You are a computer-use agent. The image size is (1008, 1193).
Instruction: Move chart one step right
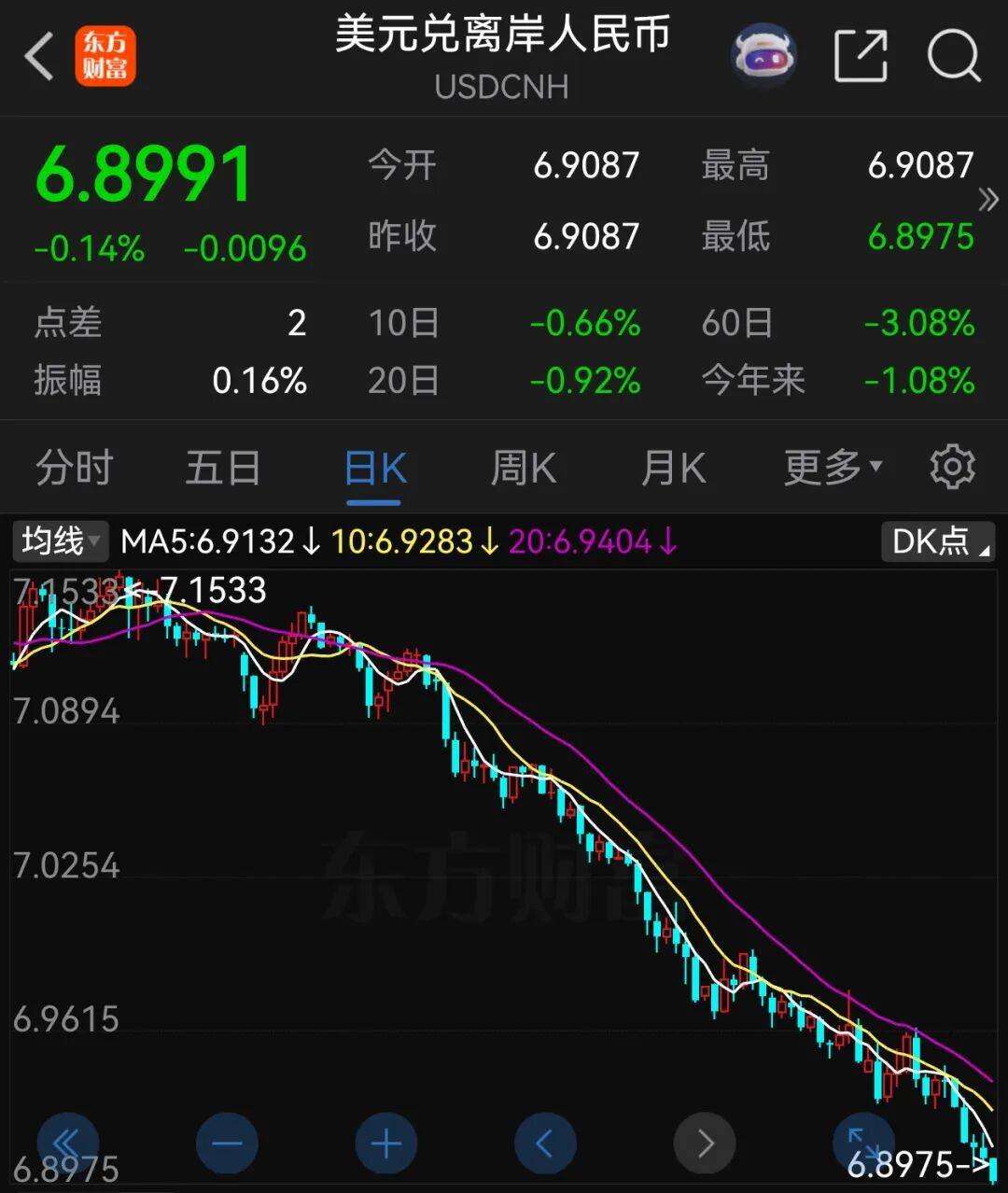[705, 1143]
